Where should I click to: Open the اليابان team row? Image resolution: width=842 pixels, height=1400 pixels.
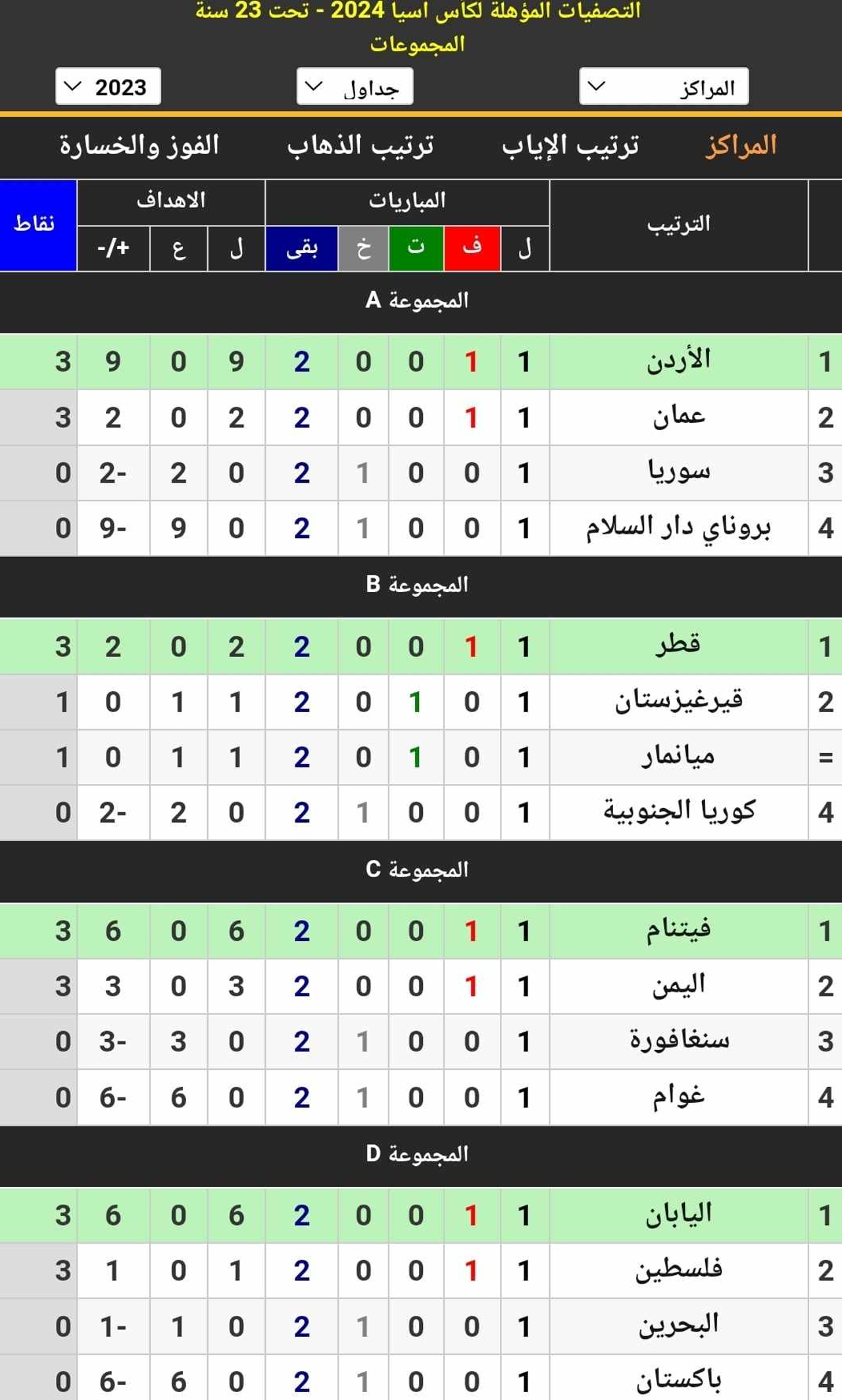pos(421,1215)
